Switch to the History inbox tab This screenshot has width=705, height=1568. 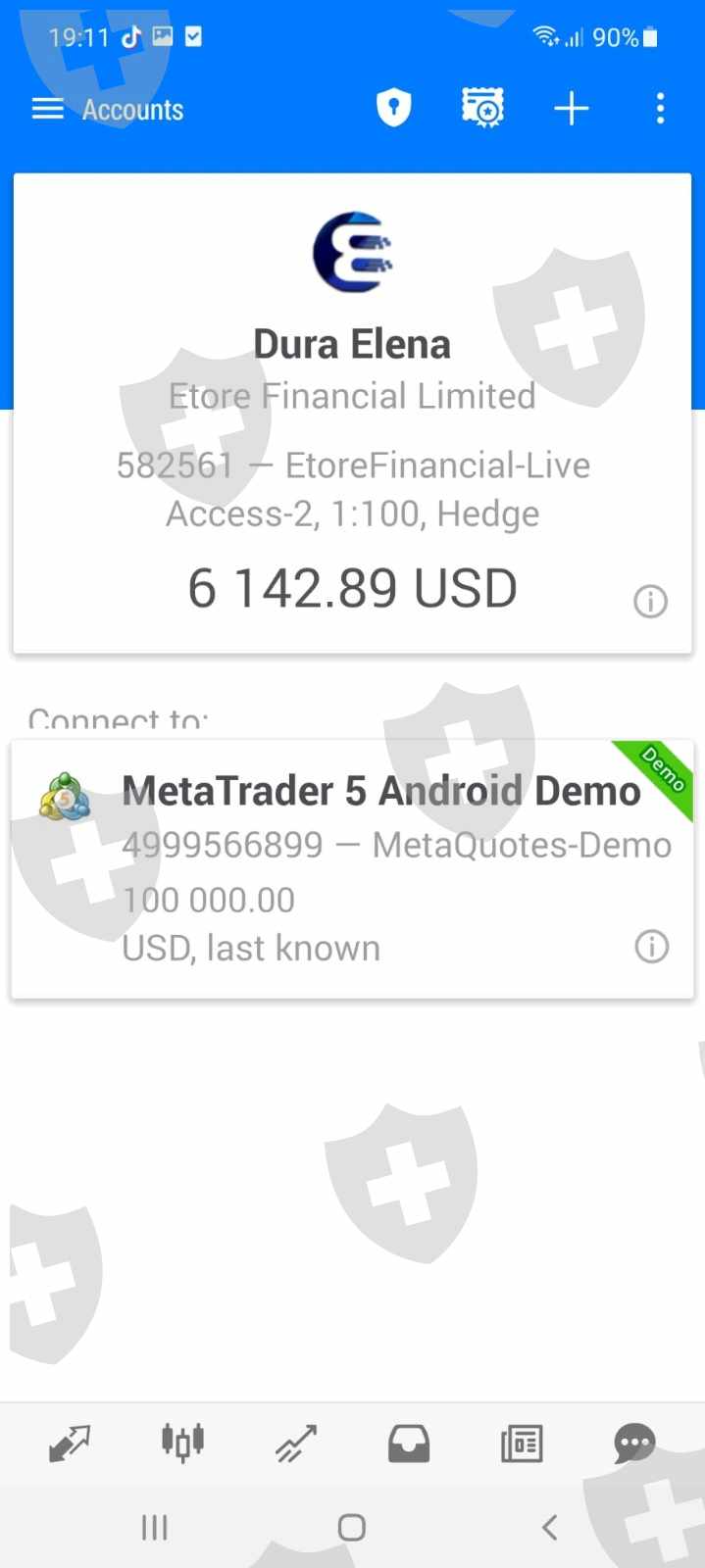[x=409, y=1444]
